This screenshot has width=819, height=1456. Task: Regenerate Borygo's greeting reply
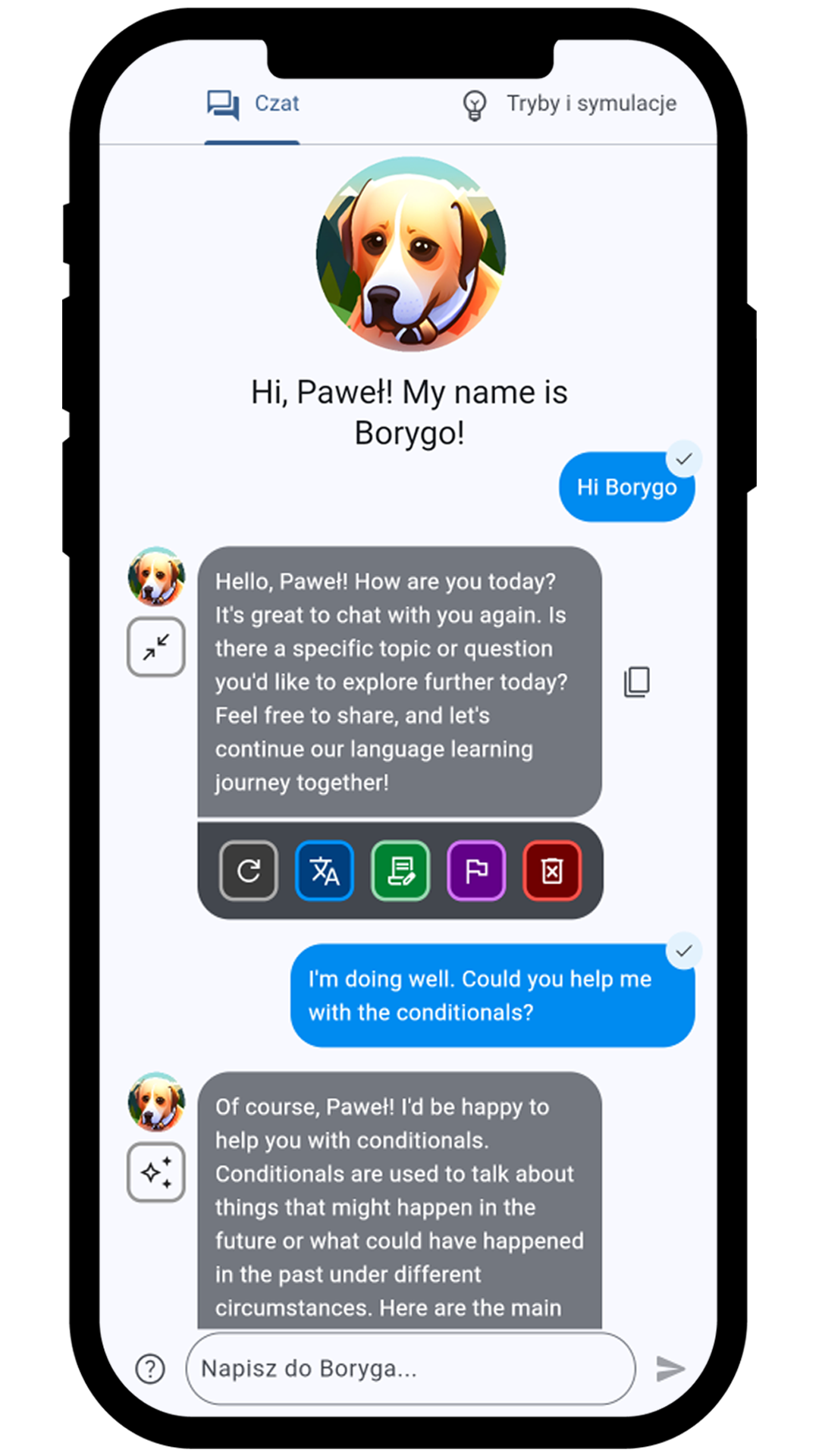[x=249, y=871]
